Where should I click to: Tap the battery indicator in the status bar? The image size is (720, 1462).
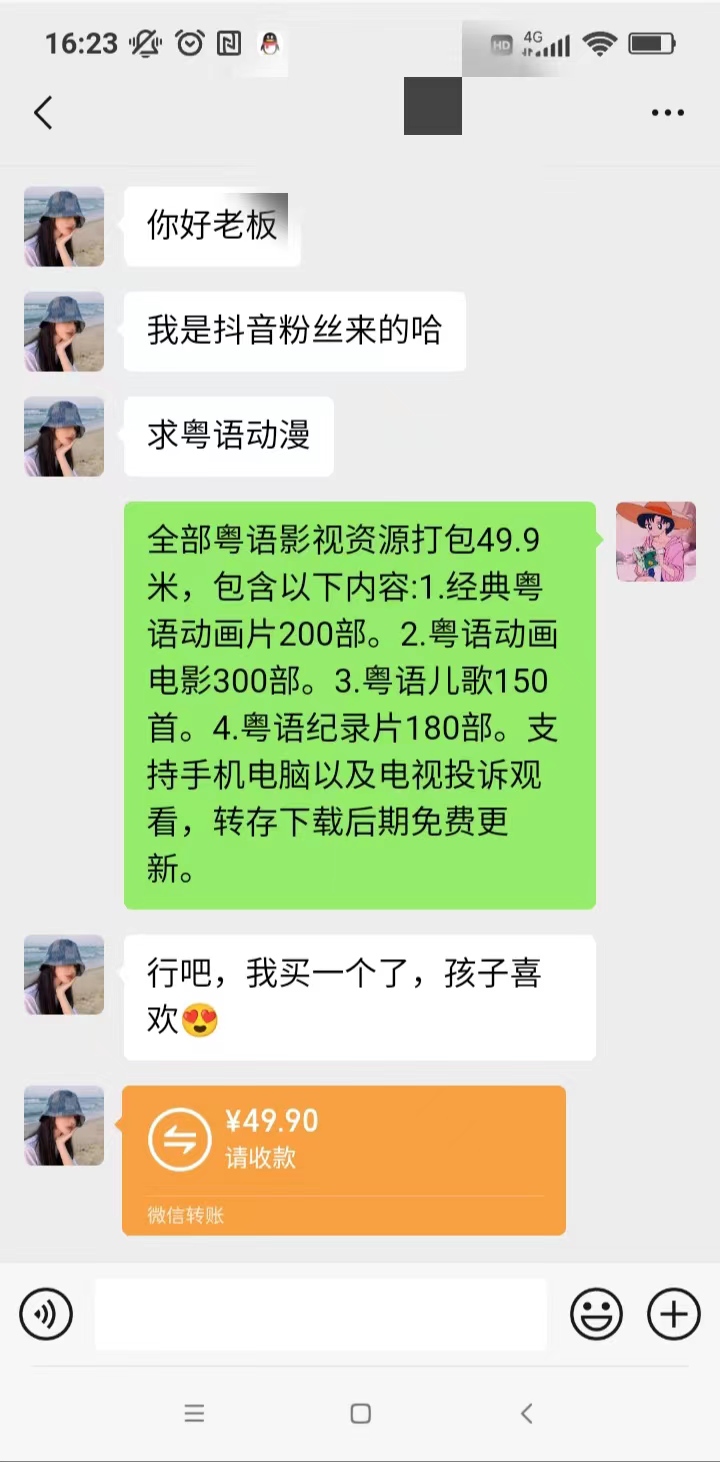click(651, 44)
